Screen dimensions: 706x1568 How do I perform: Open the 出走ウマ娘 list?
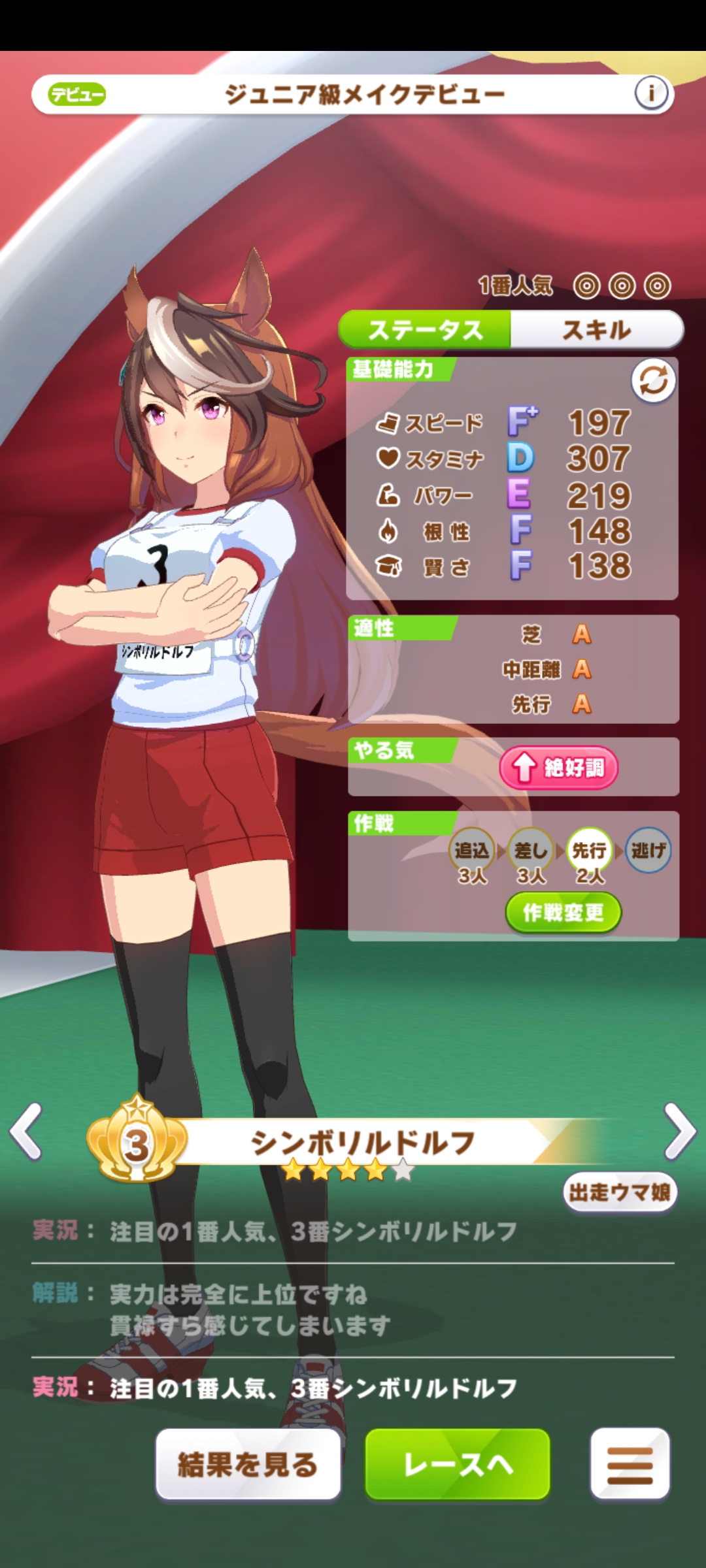620,1192
